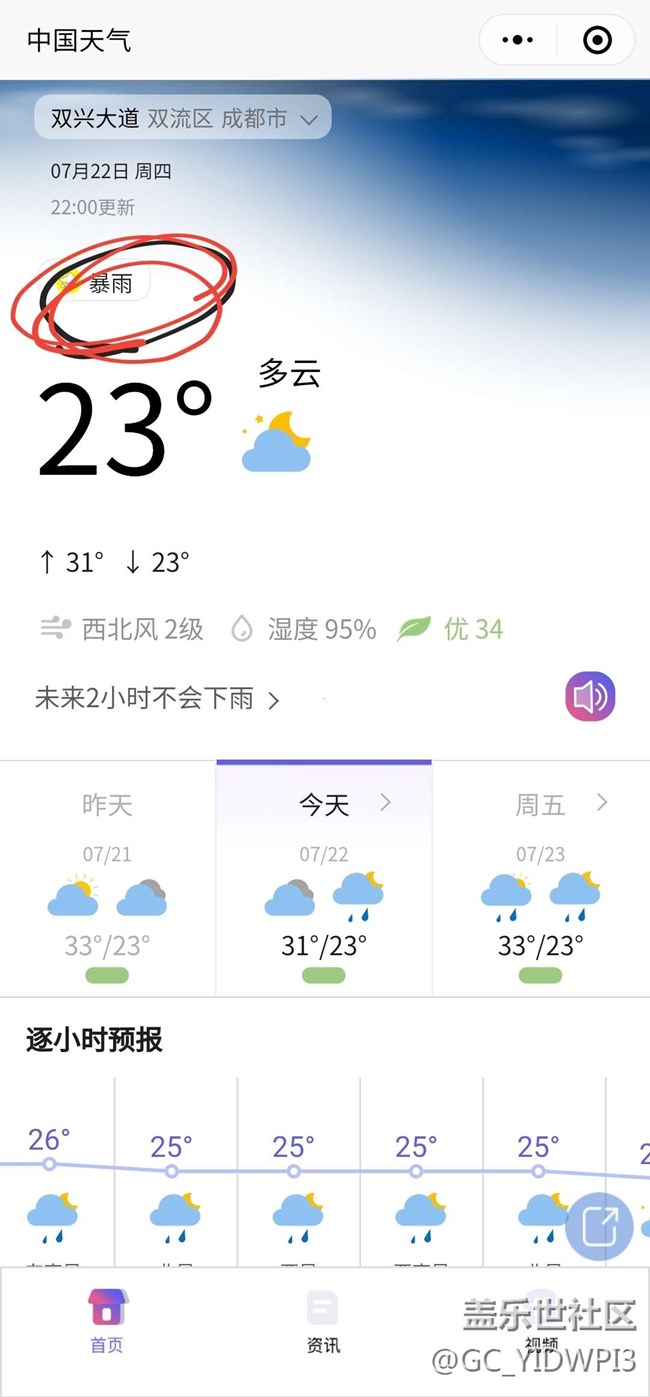650x1397 pixels.
Task: Close the mini program with the circle button
Action: (597, 40)
